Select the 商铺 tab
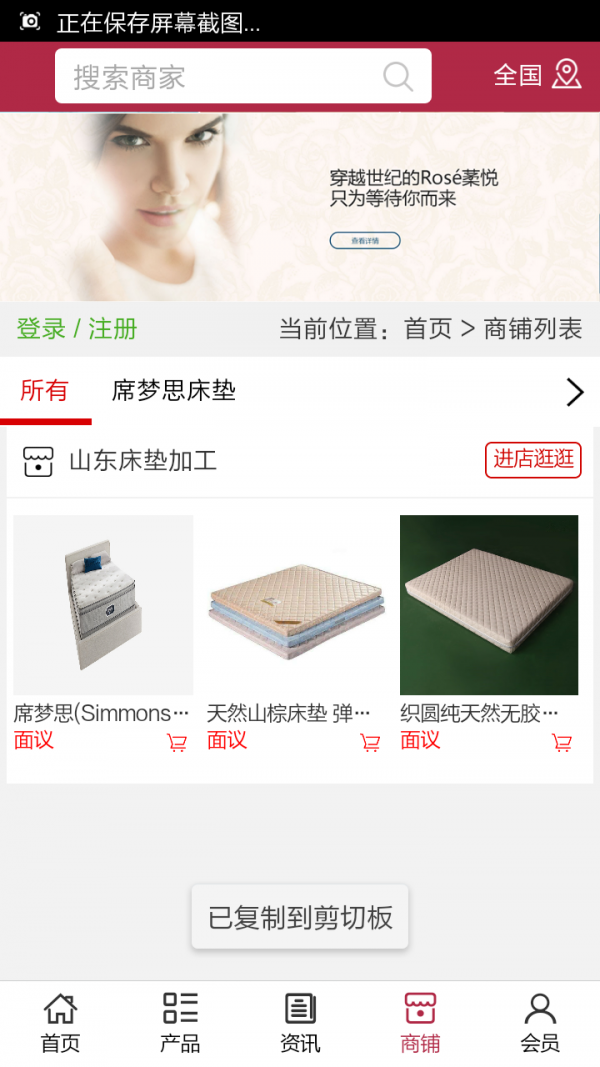This screenshot has width=600, height=1067. coord(420,1023)
